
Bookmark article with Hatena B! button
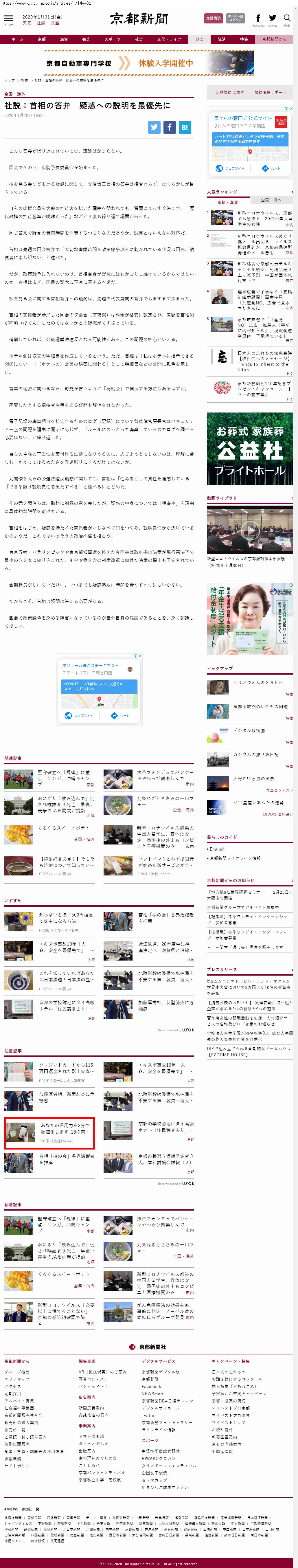click(184, 127)
